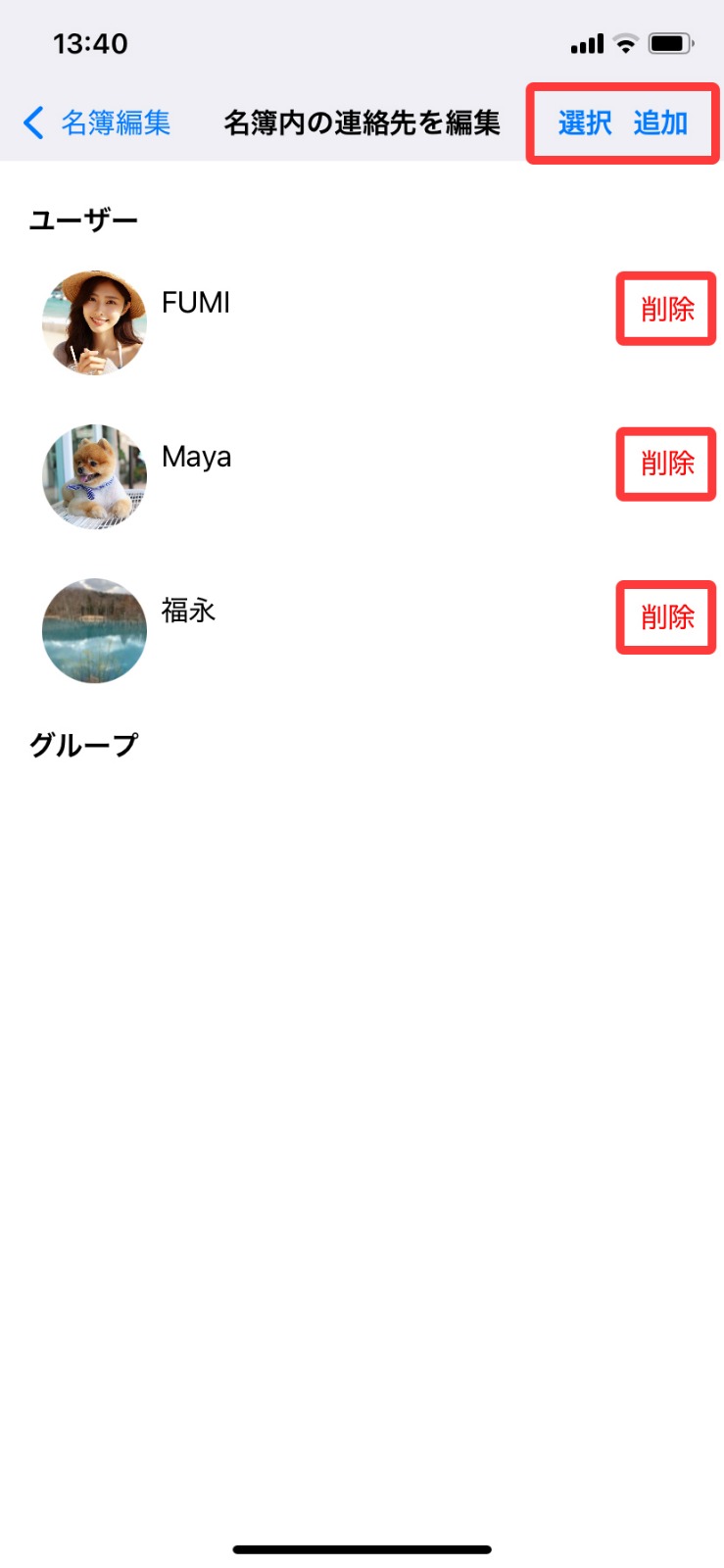
Task: Go back to 名簿編集
Action: tap(97, 123)
